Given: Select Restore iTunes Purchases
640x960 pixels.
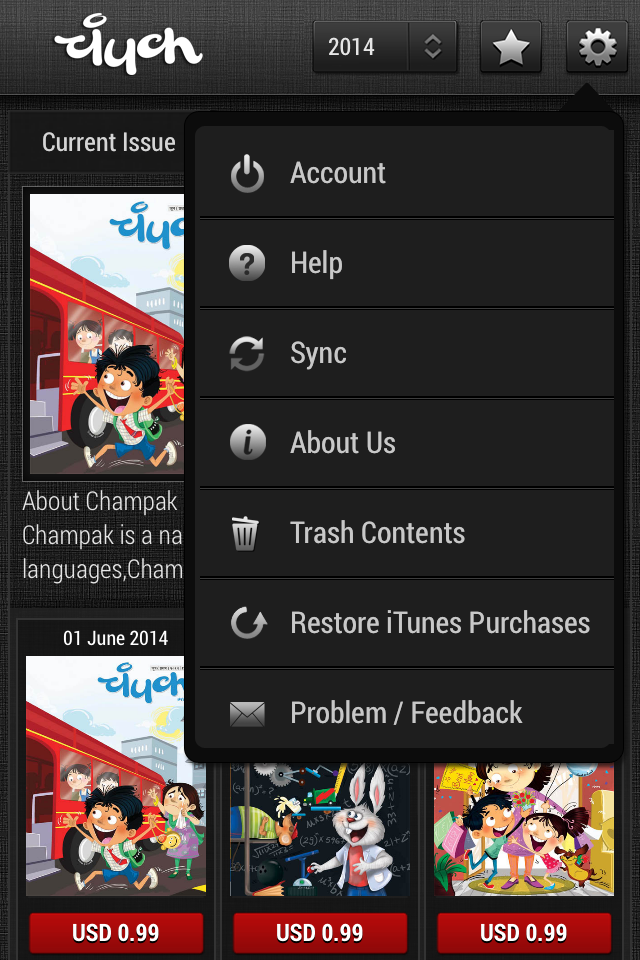Looking at the screenshot, I should tap(407, 623).
